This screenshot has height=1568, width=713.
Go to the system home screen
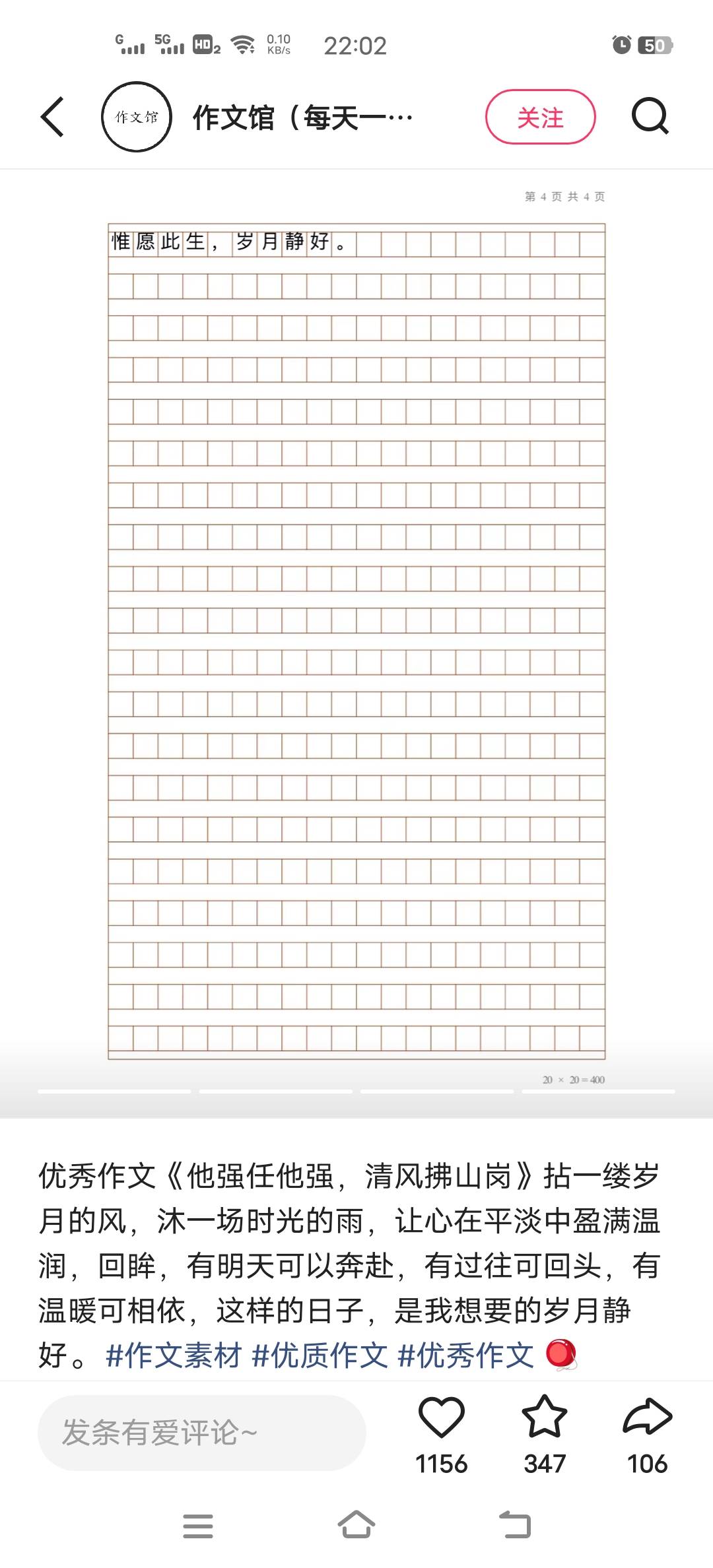[356, 1525]
